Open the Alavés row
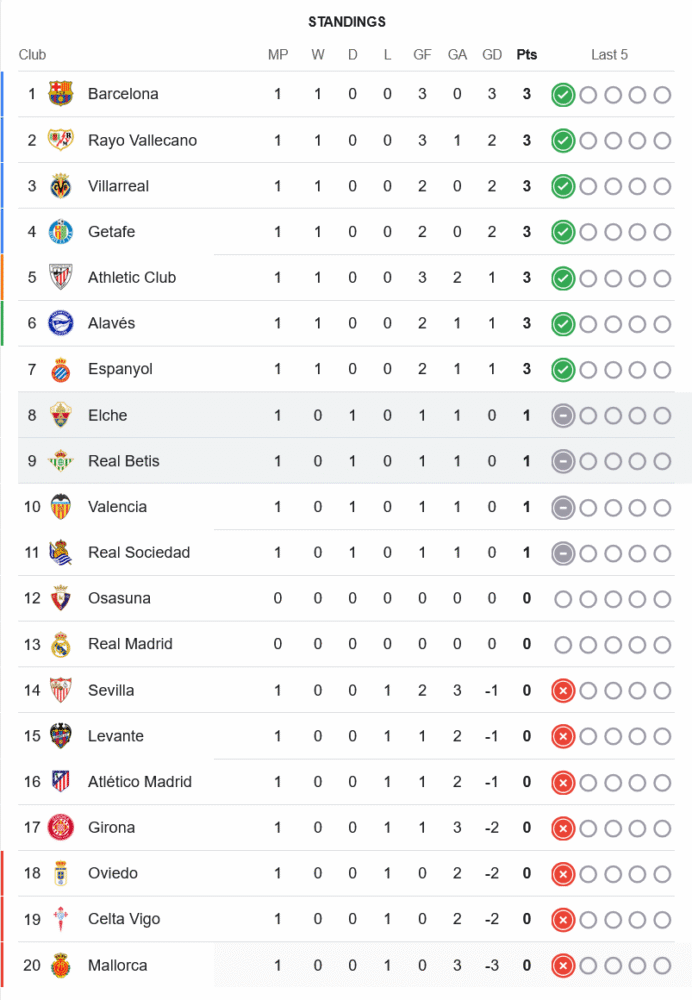This screenshot has height=1000, width=692. [x=111, y=324]
